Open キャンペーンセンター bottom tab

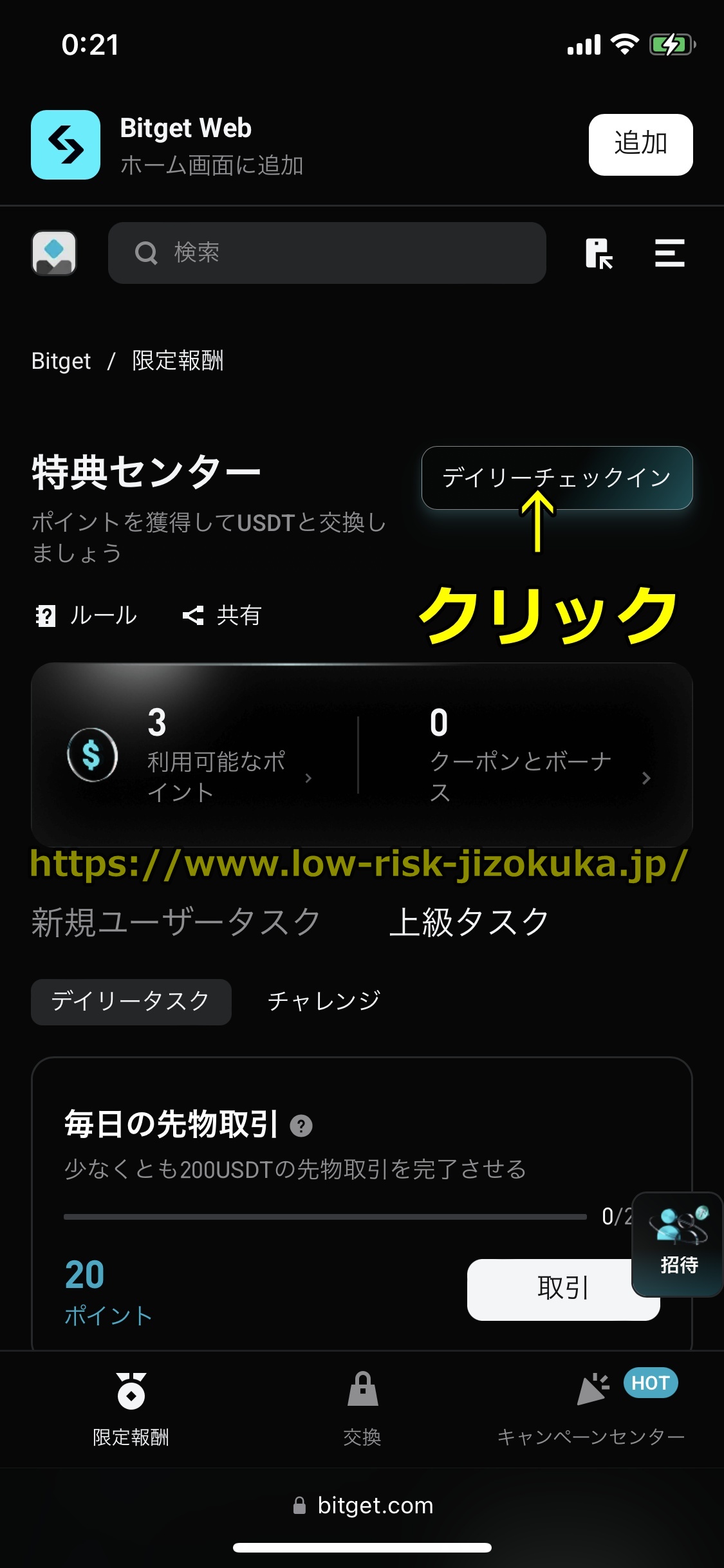pyautogui.click(x=590, y=1410)
